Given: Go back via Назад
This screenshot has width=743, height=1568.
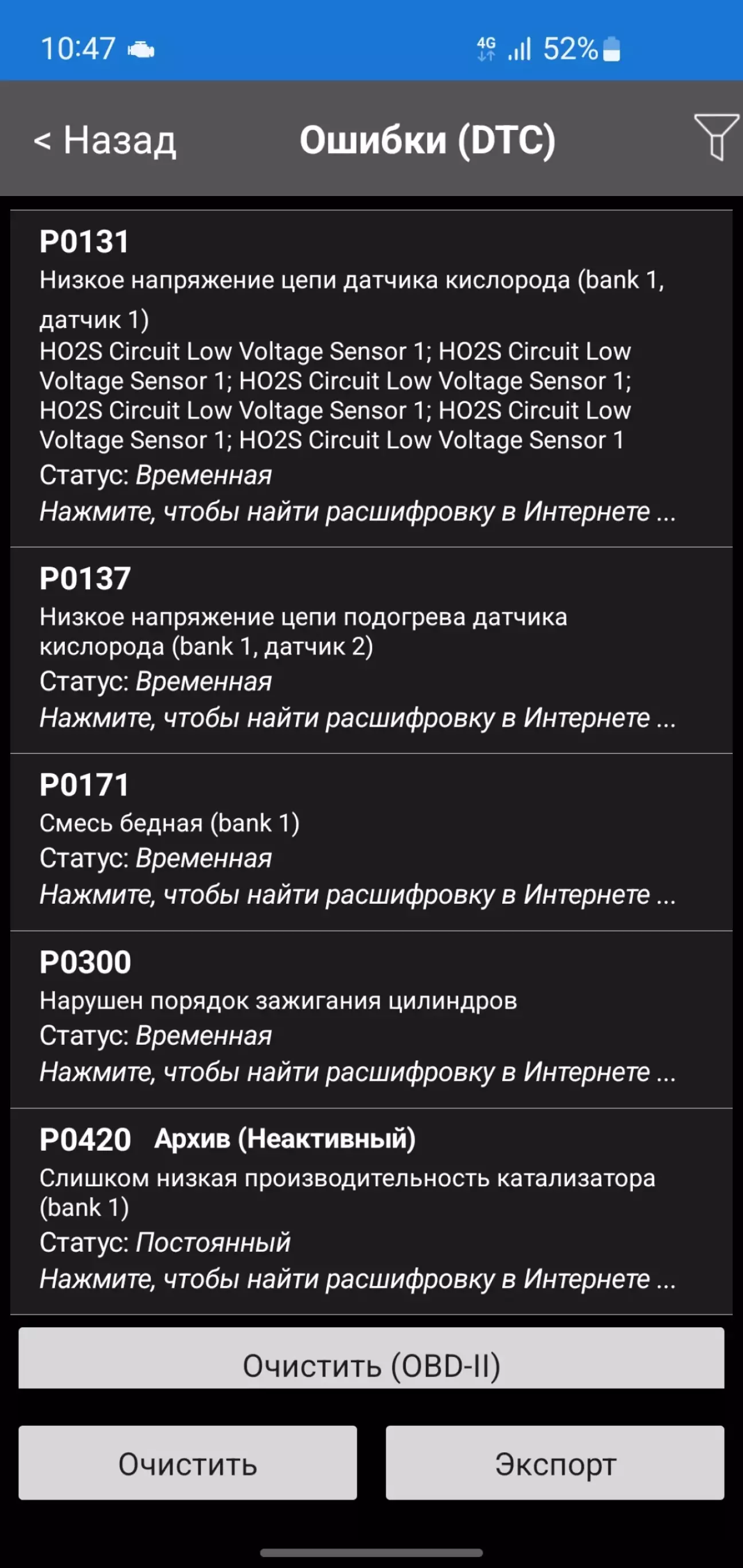Looking at the screenshot, I should click(x=105, y=140).
